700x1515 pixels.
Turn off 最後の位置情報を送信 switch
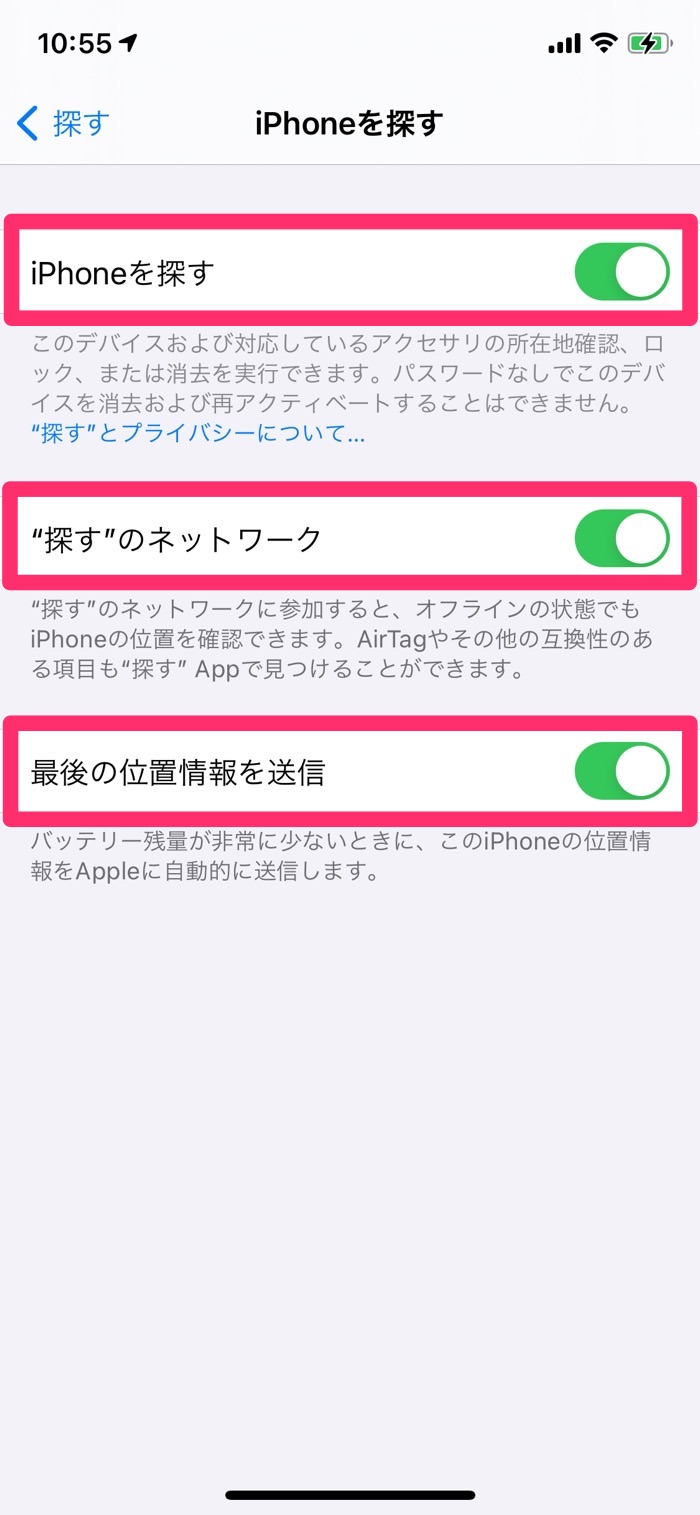point(621,772)
